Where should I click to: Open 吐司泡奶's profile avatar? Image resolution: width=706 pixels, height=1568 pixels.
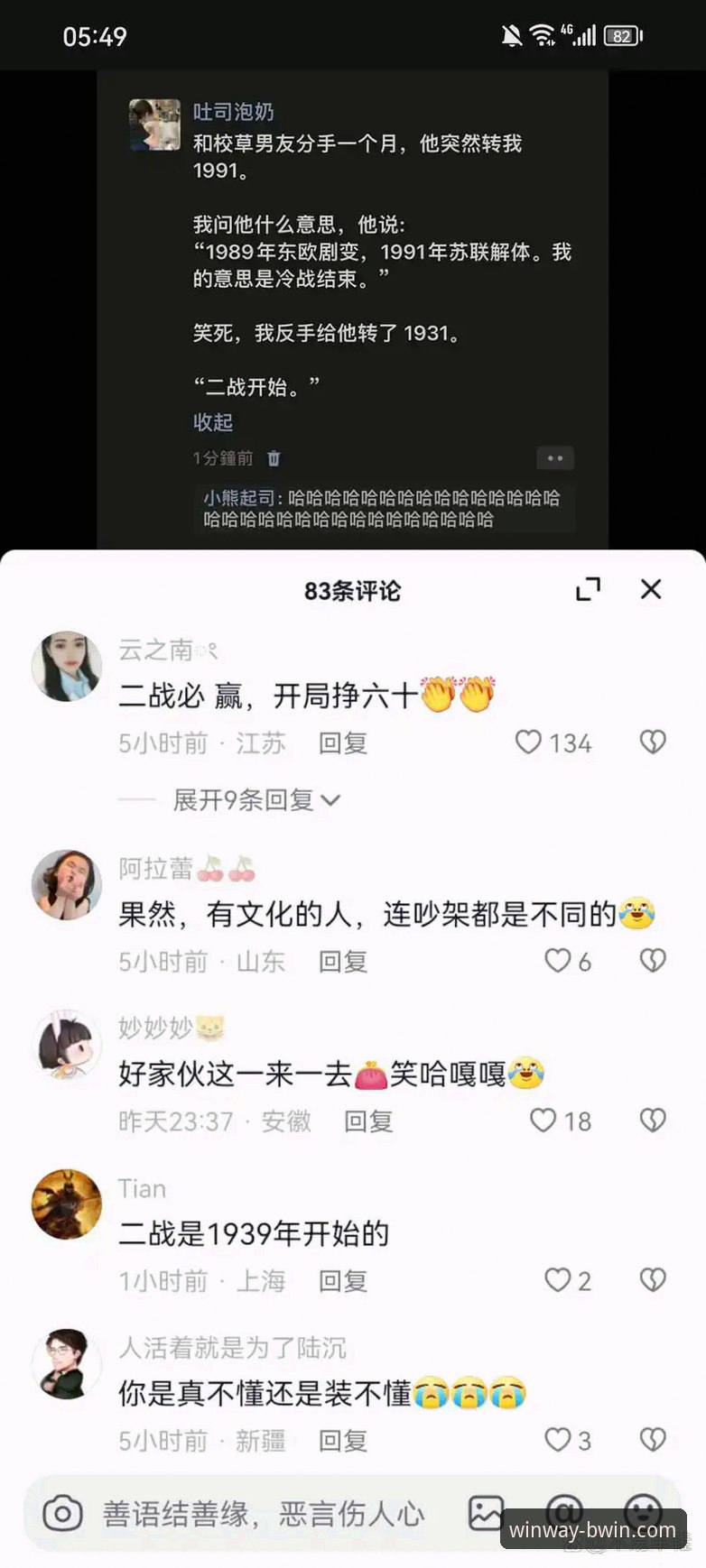tap(154, 125)
